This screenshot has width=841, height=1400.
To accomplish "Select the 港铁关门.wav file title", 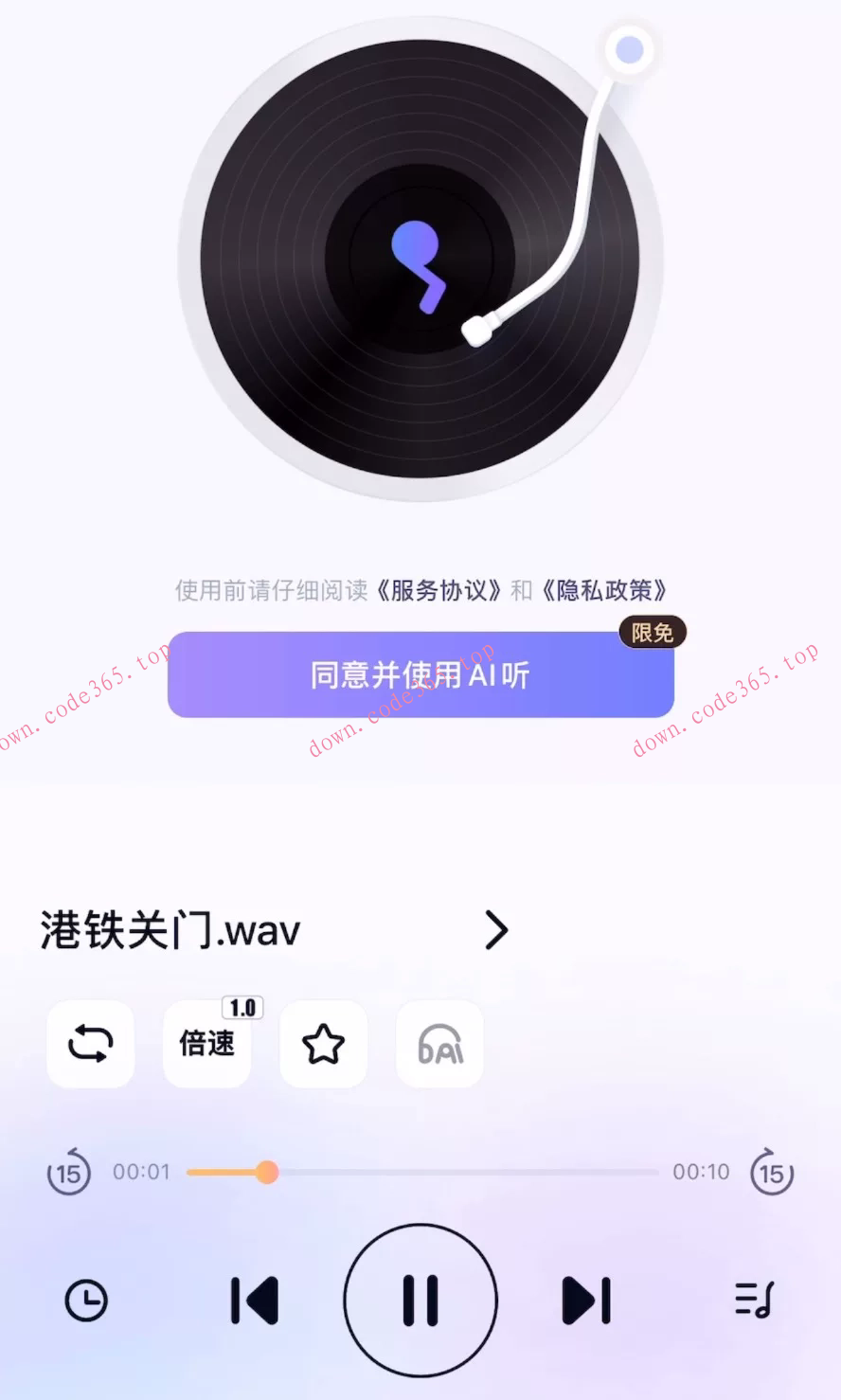I will 168,931.
